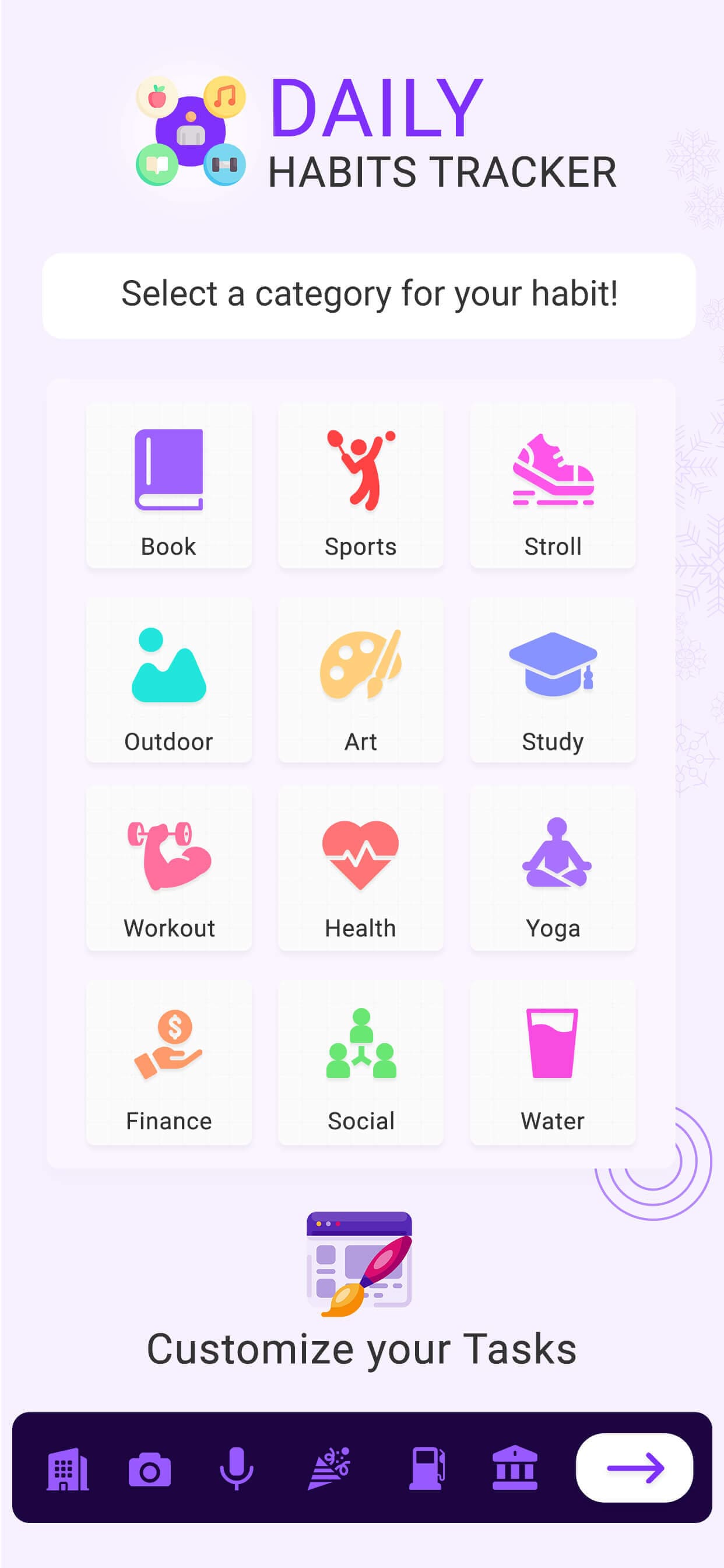Tap the Social category tile
724x1568 pixels.
point(360,1062)
